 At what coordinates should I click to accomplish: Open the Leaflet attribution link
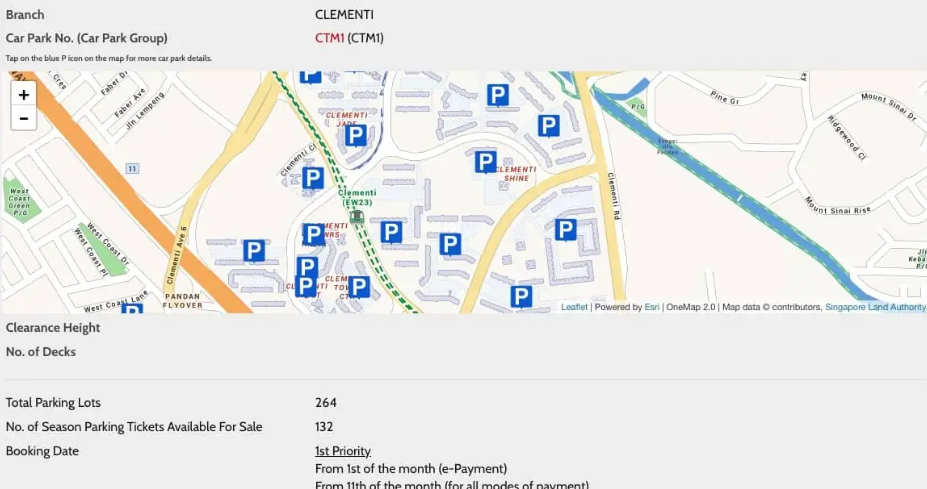tap(574, 307)
